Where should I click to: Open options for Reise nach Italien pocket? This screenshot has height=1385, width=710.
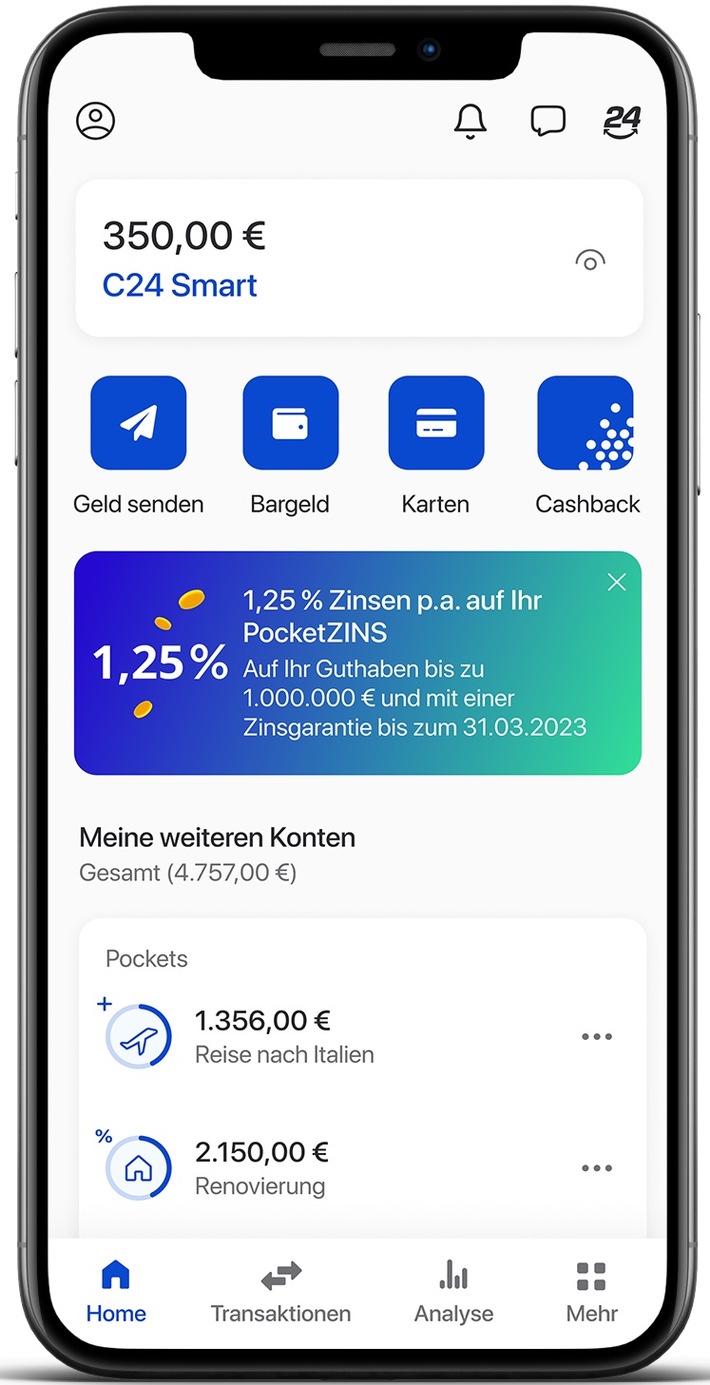[597, 1036]
